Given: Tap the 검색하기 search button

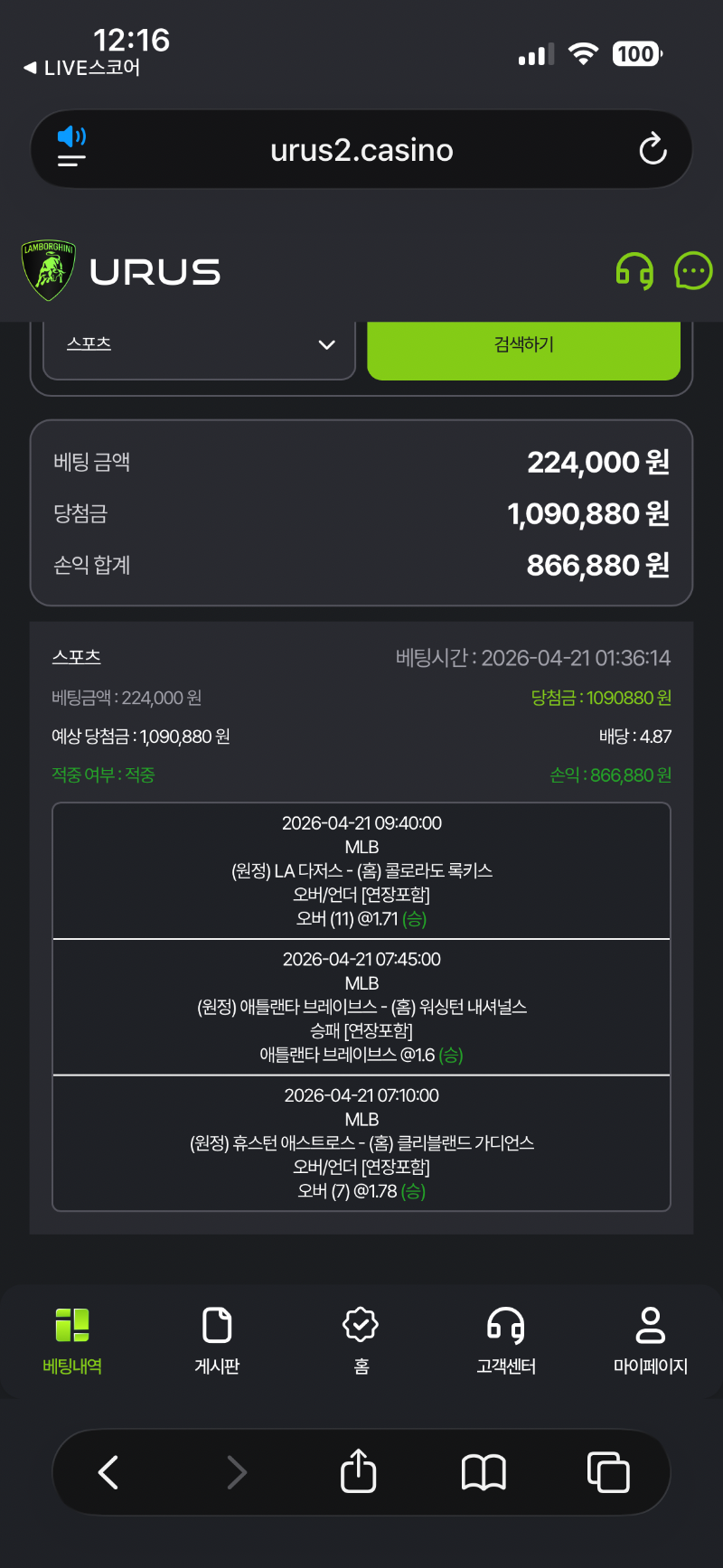Looking at the screenshot, I should pos(523,345).
